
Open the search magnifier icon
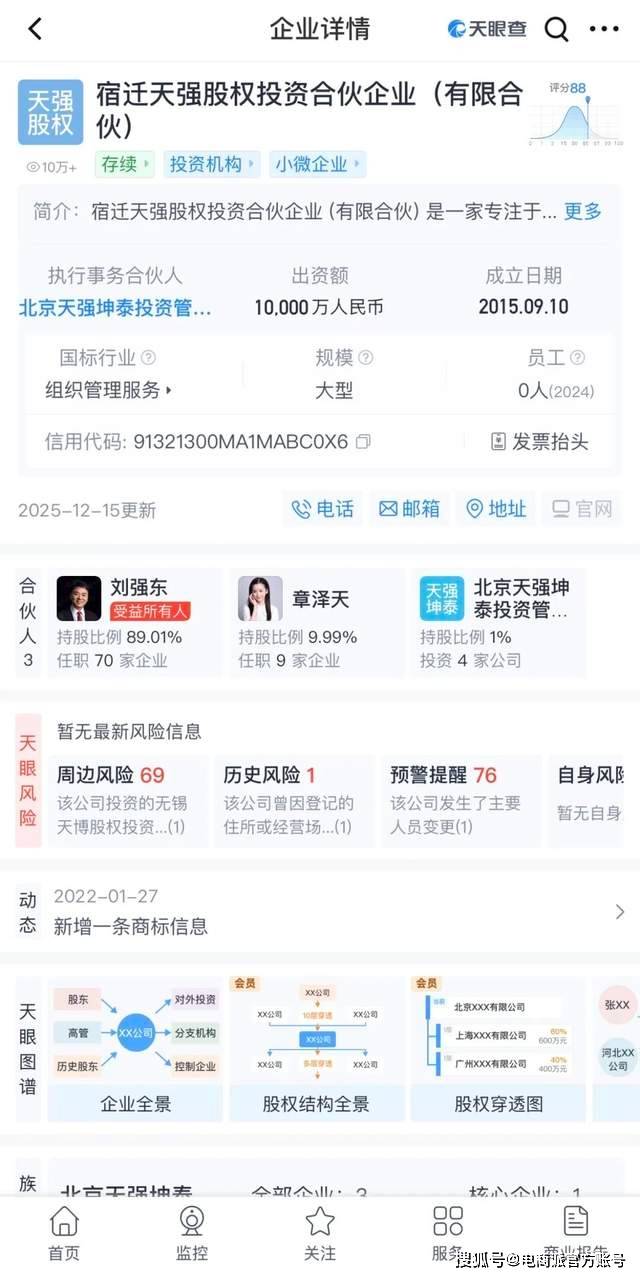(556, 29)
